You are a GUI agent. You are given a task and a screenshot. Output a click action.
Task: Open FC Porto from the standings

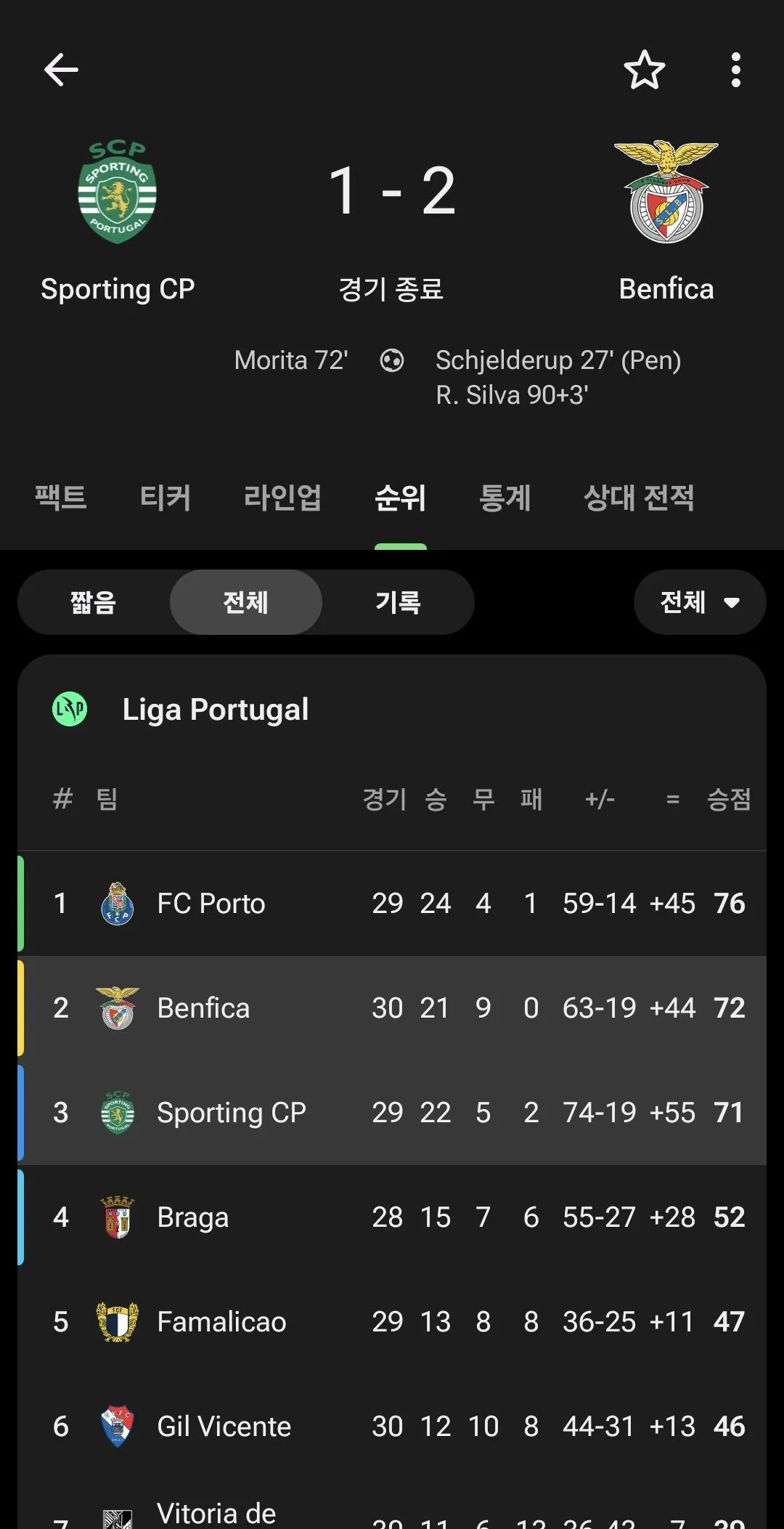click(211, 904)
